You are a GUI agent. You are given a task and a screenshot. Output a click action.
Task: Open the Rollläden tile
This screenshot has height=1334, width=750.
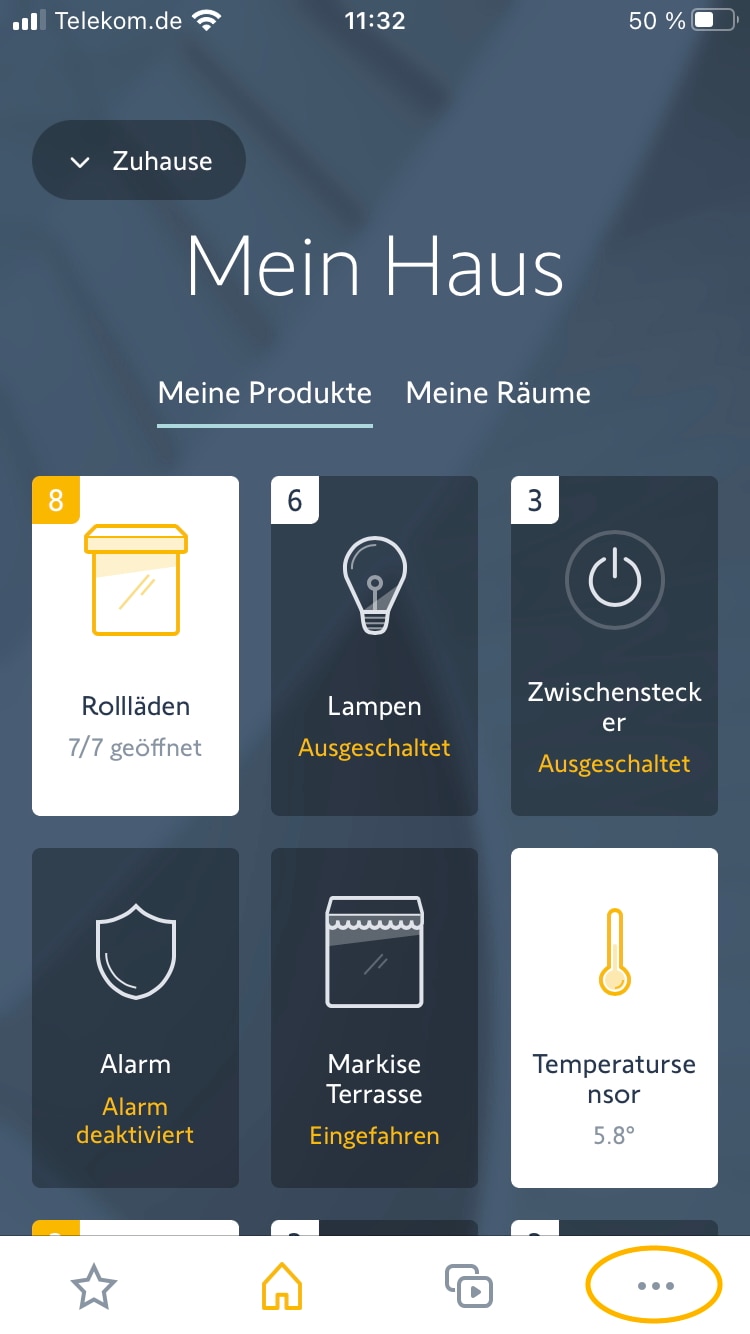click(135, 645)
